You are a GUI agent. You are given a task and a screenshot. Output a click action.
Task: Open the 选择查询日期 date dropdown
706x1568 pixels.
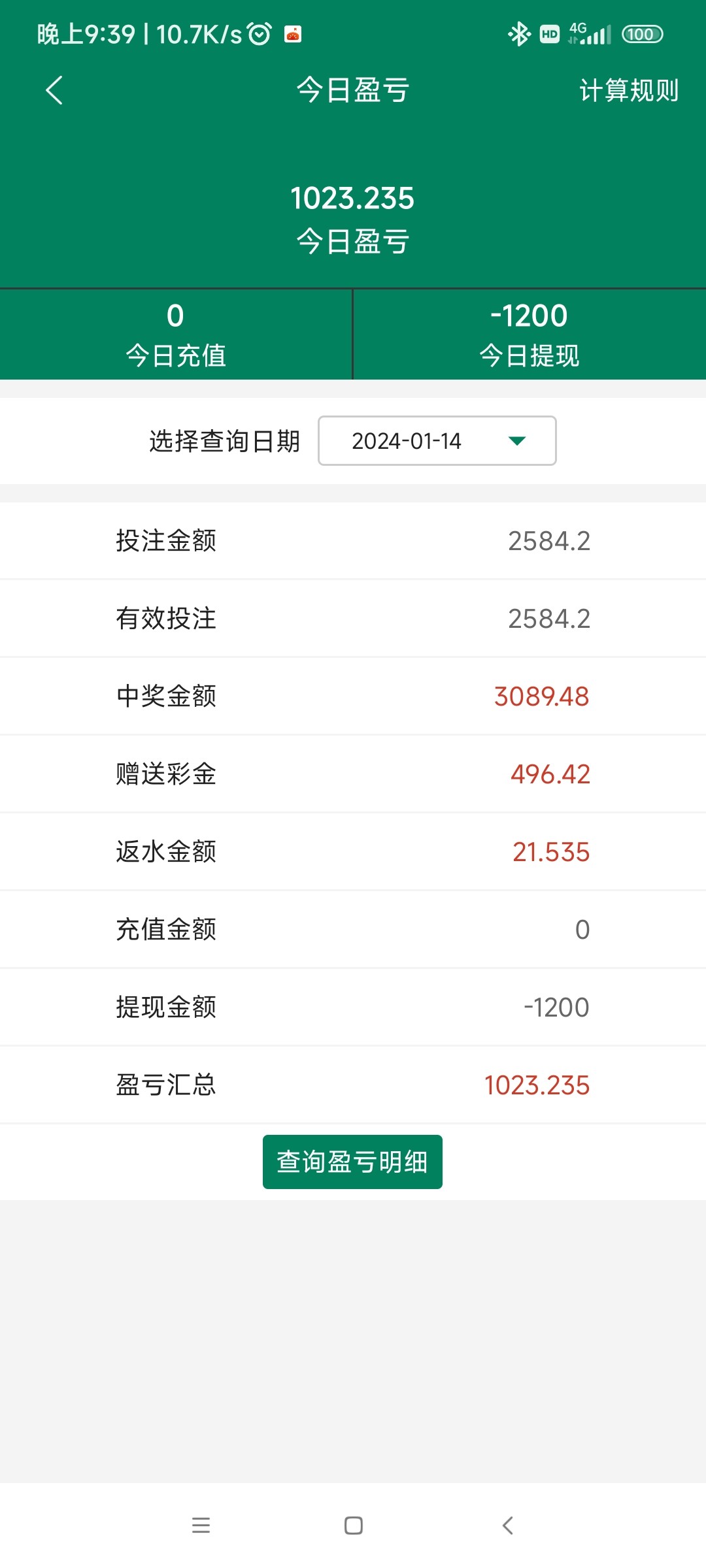437,441
